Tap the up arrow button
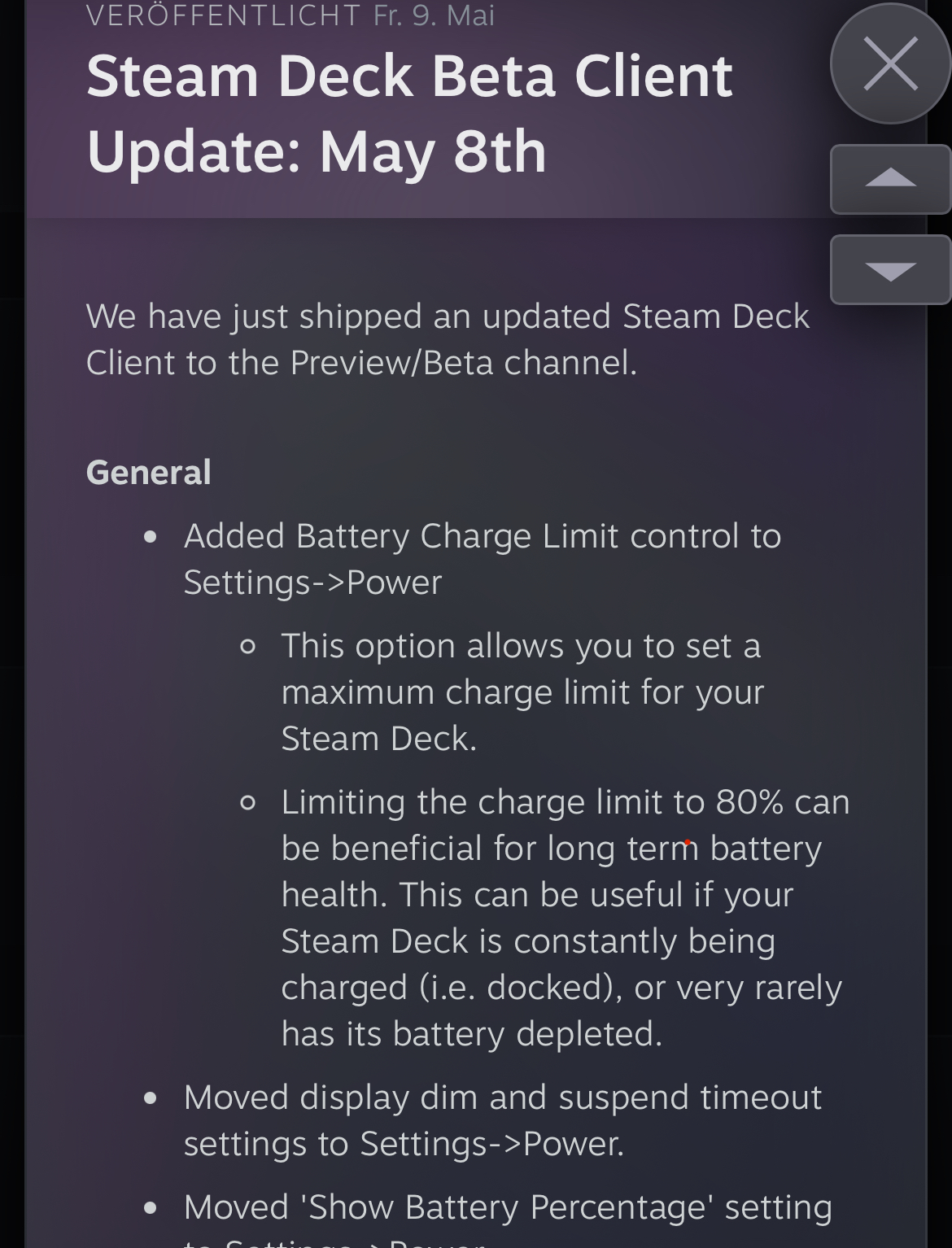Viewport: 952px width, 1248px height. [x=890, y=179]
